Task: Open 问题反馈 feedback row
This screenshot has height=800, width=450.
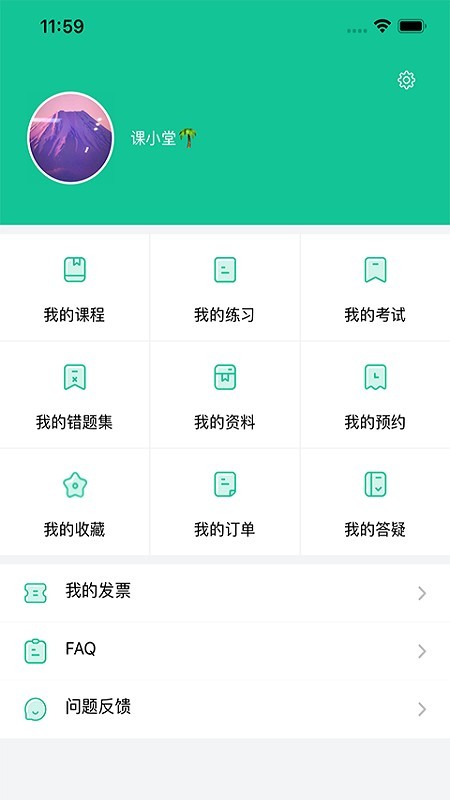Action: click(x=225, y=709)
